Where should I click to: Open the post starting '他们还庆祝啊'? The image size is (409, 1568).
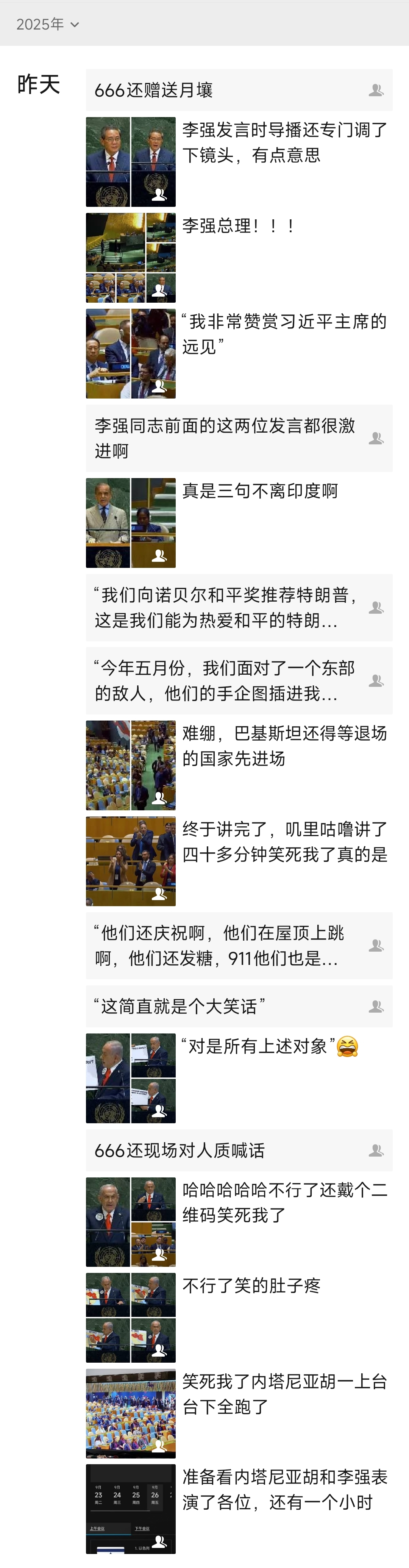pyautogui.click(x=239, y=945)
